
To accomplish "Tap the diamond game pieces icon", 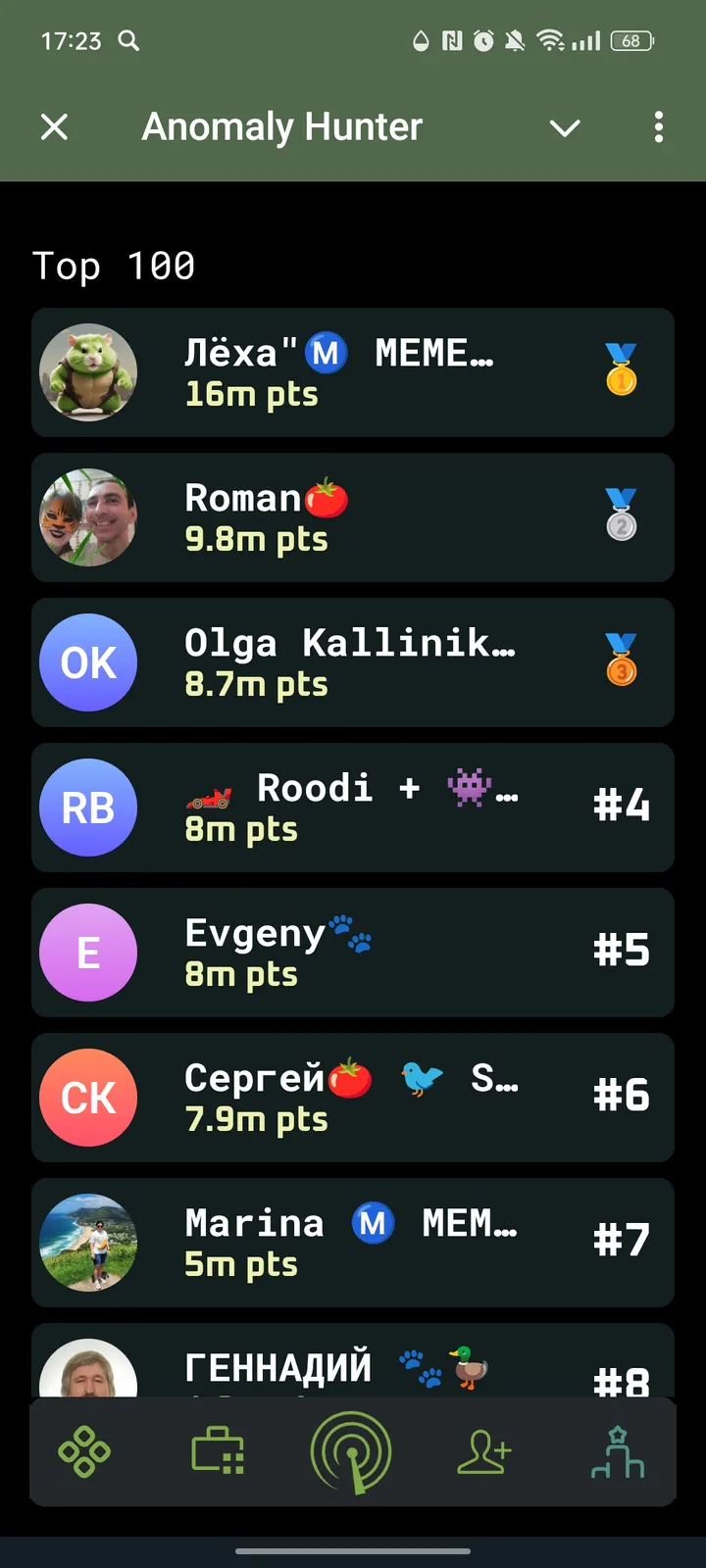I will (x=82, y=1454).
